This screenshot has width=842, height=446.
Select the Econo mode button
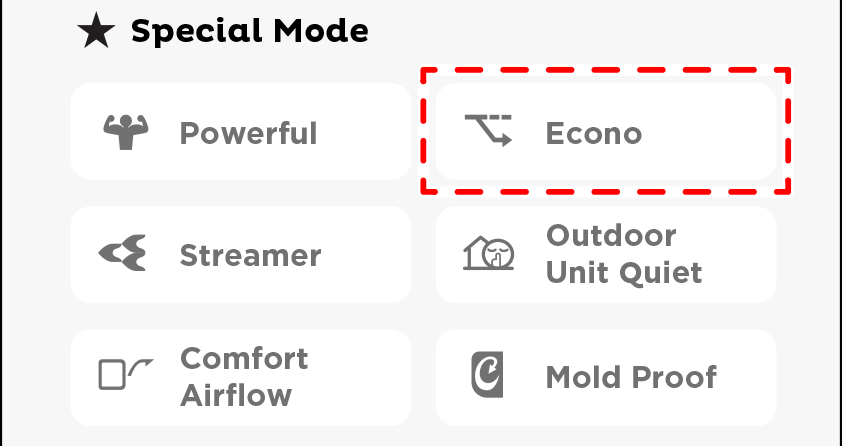(605, 132)
